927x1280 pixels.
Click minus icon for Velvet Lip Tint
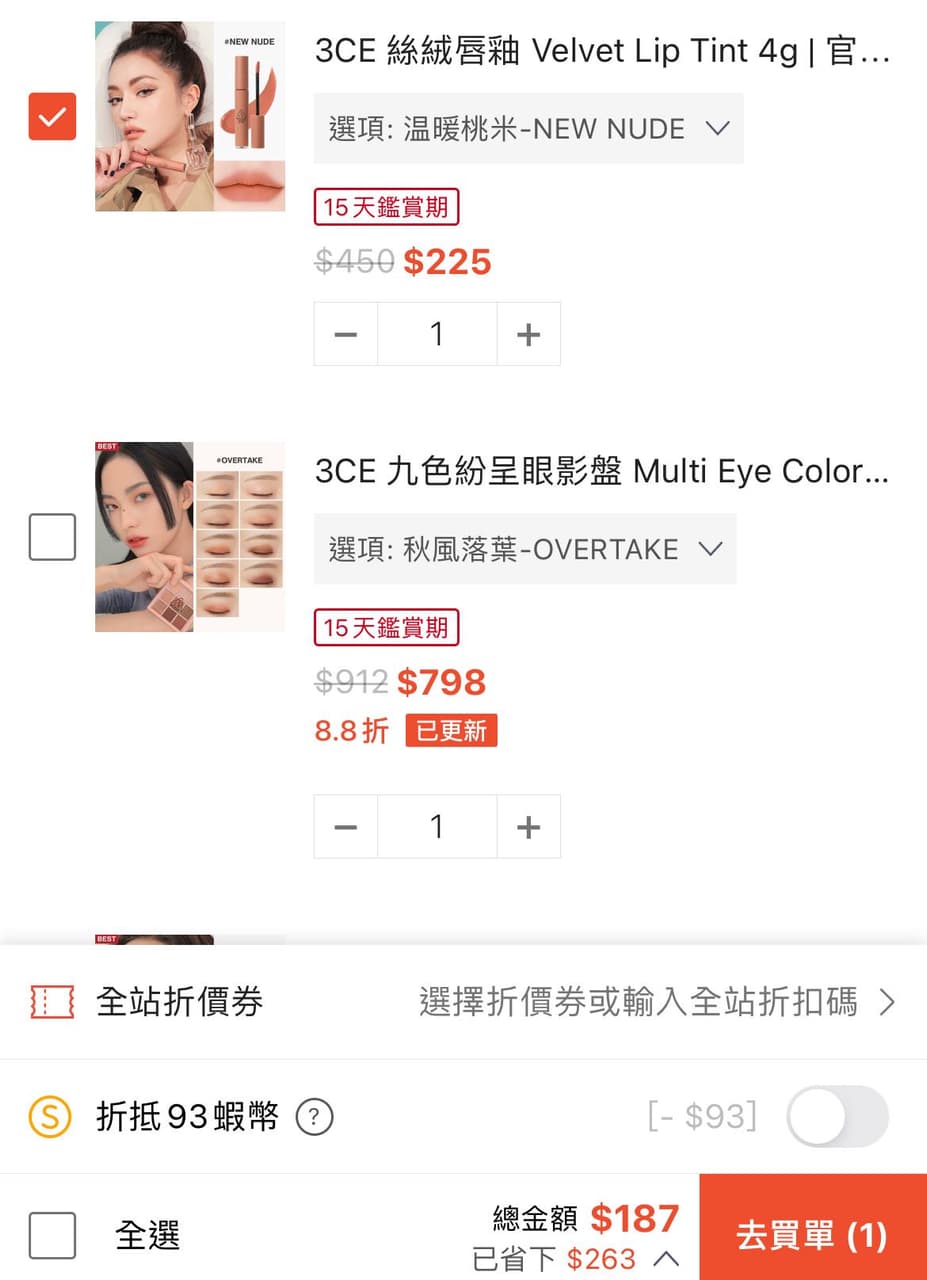coord(345,333)
